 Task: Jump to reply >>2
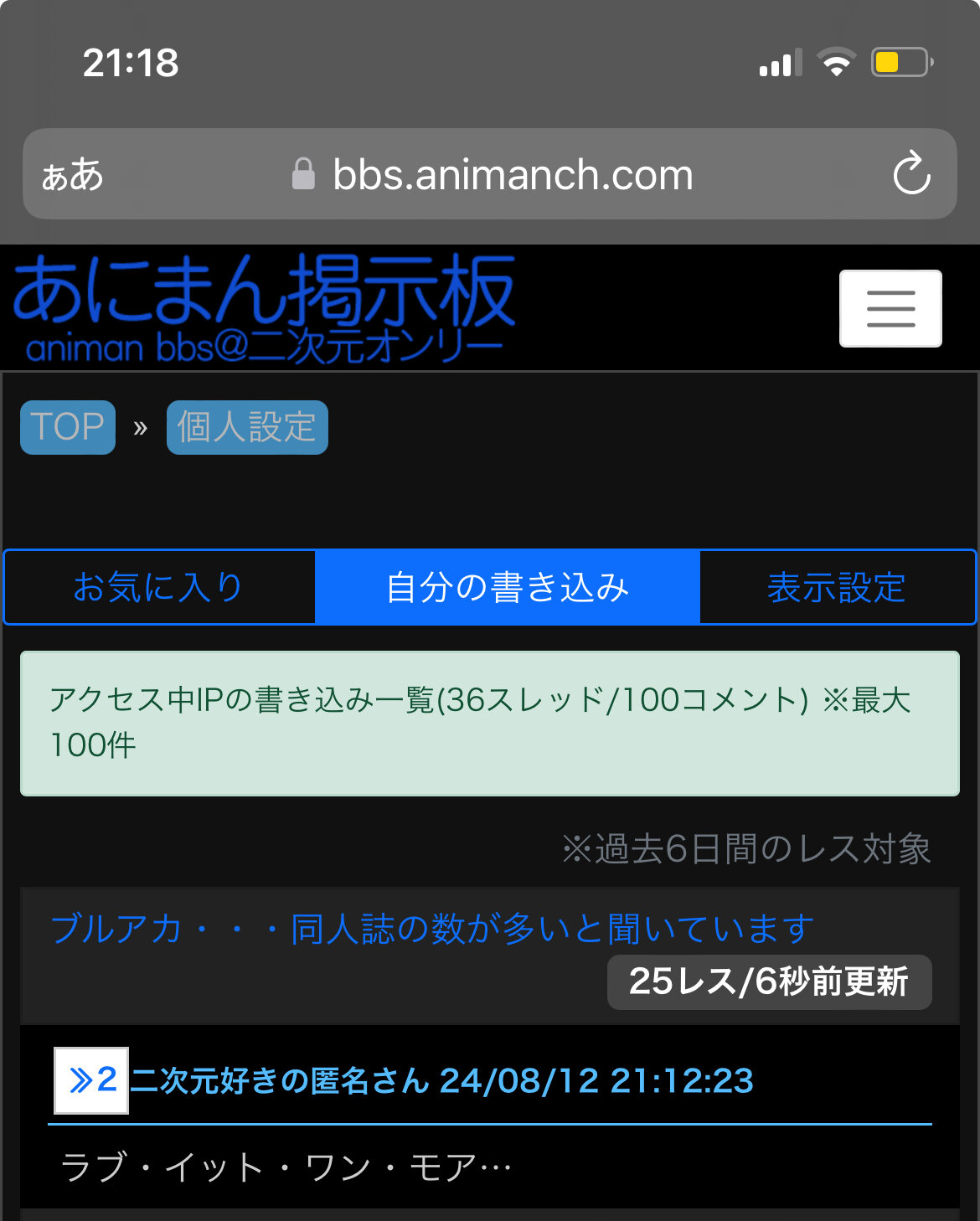click(91, 1080)
